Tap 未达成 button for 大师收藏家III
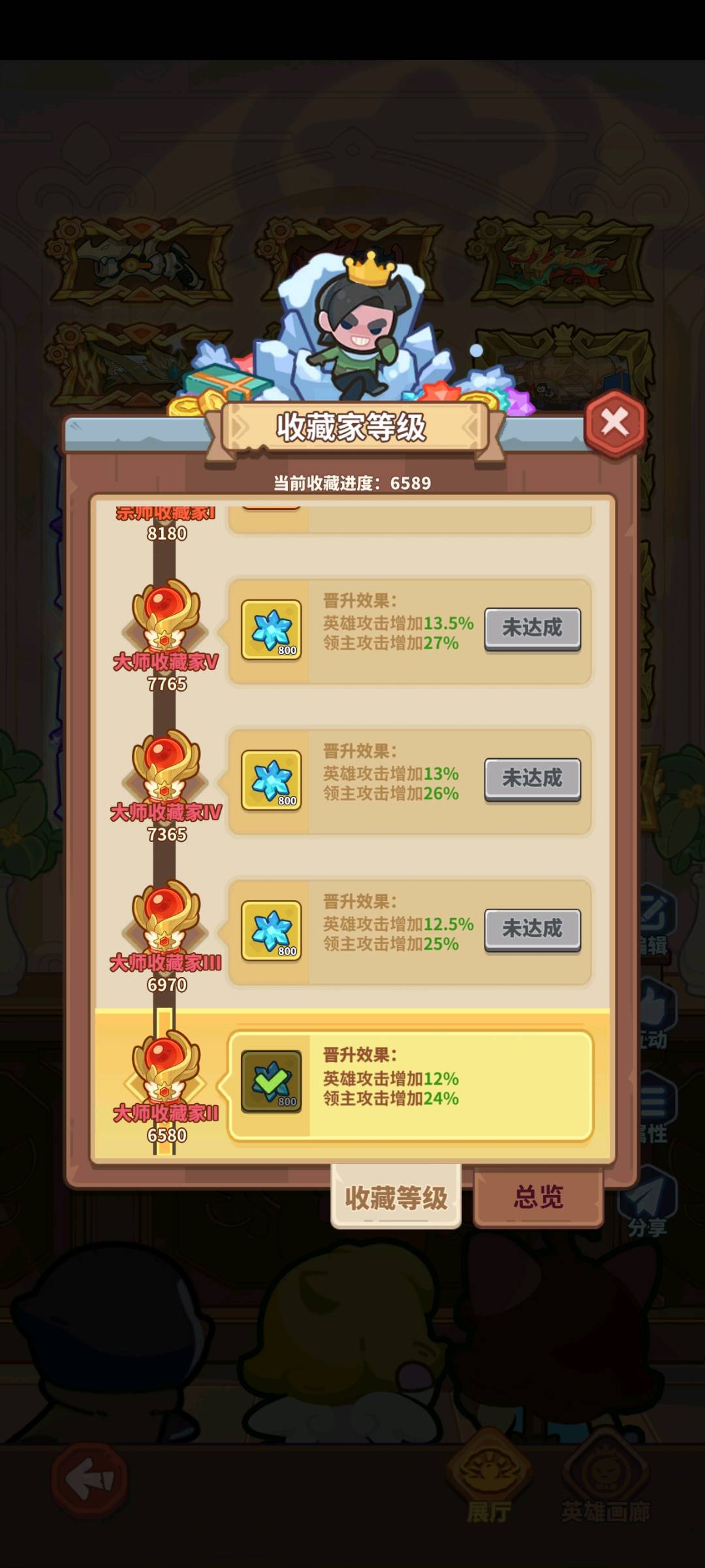Image resolution: width=705 pixels, height=1568 pixels. point(533,930)
